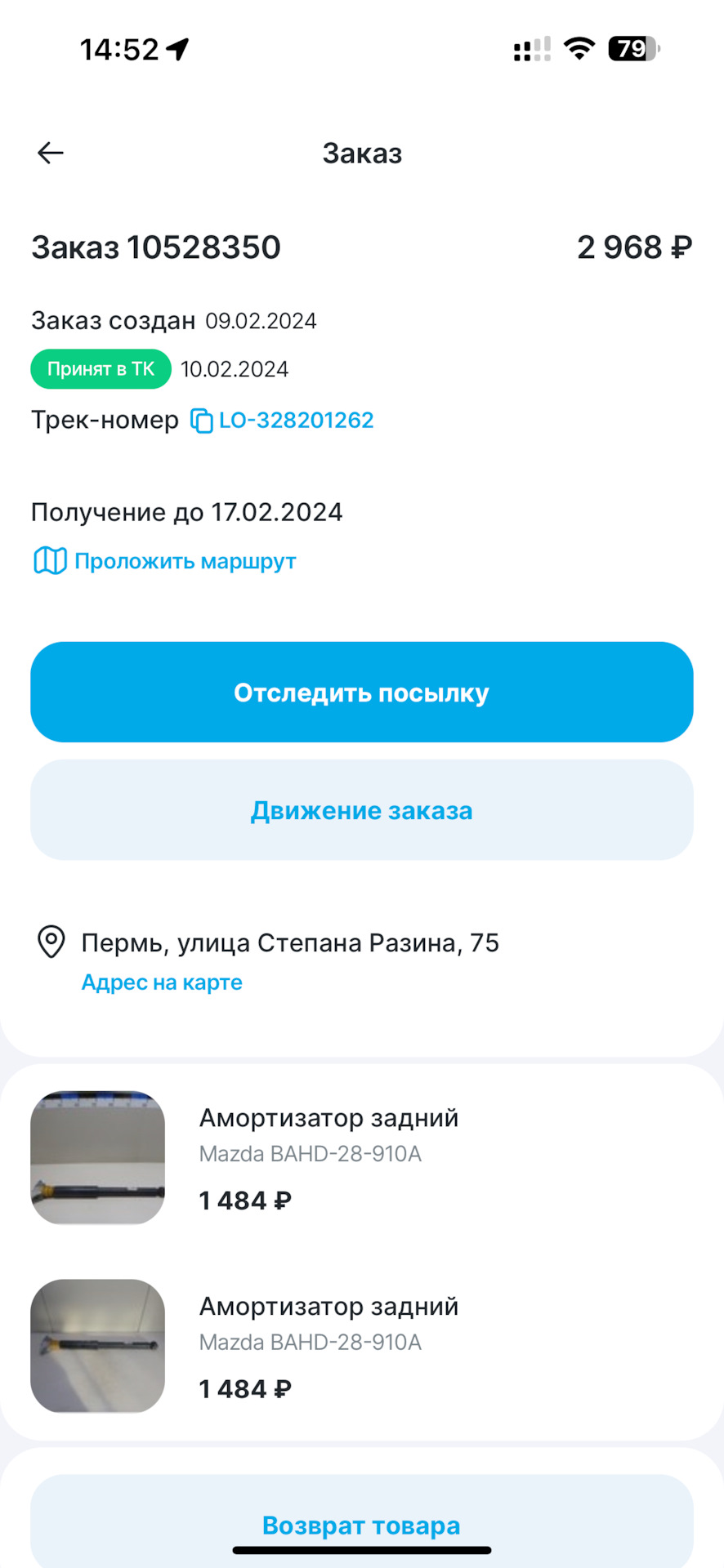Tap the Wi-Fi icon in the status bar
The width and height of the screenshot is (724, 1568).
pyautogui.click(x=578, y=50)
